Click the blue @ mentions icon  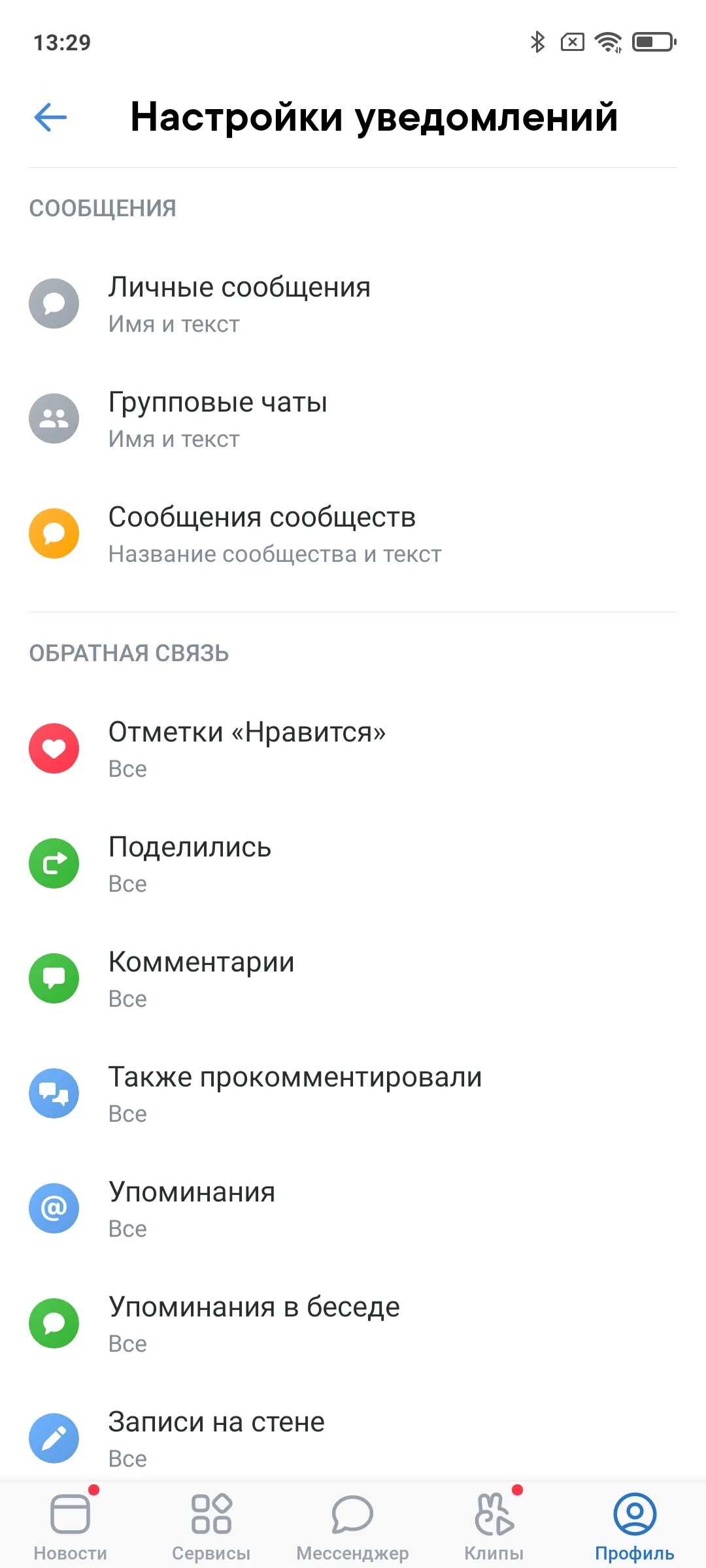[55, 1208]
